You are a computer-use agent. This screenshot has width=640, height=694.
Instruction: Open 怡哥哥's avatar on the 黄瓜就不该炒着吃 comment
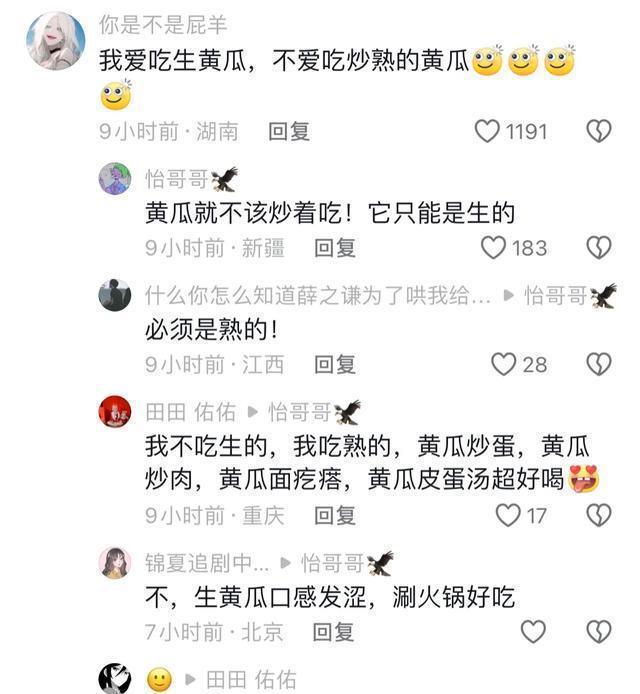pyautogui.click(x=115, y=179)
